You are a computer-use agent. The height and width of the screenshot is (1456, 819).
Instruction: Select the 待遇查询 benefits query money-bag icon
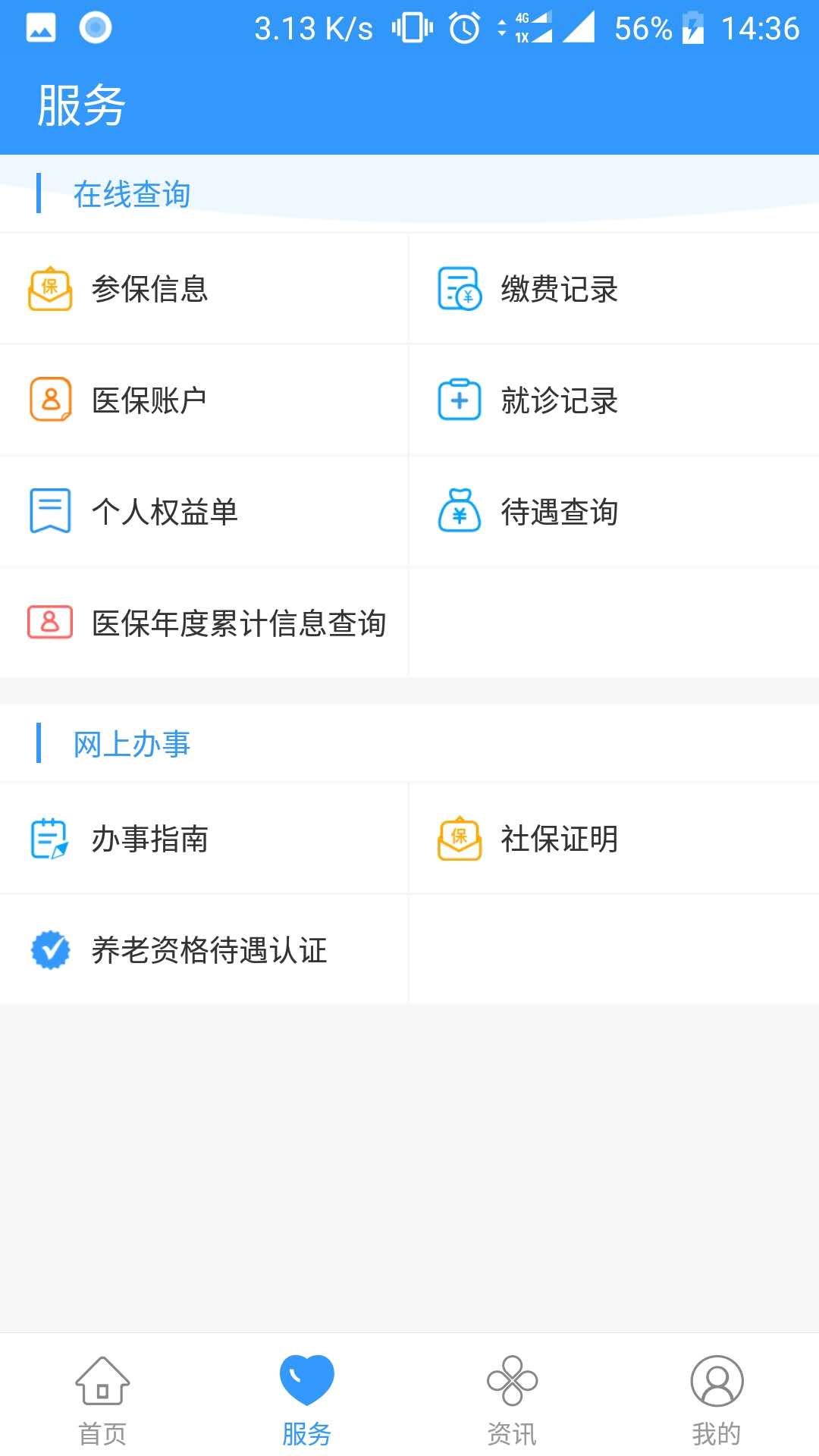click(x=459, y=511)
